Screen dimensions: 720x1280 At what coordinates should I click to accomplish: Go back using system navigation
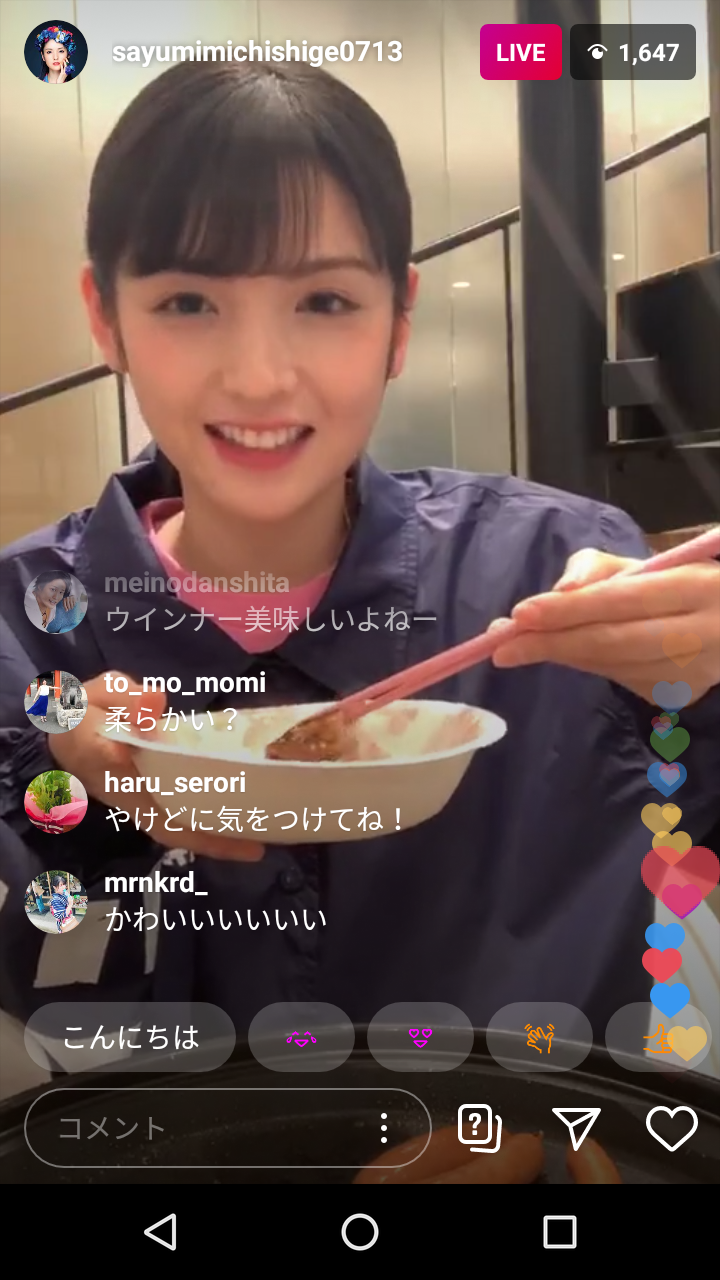click(160, 1232)
